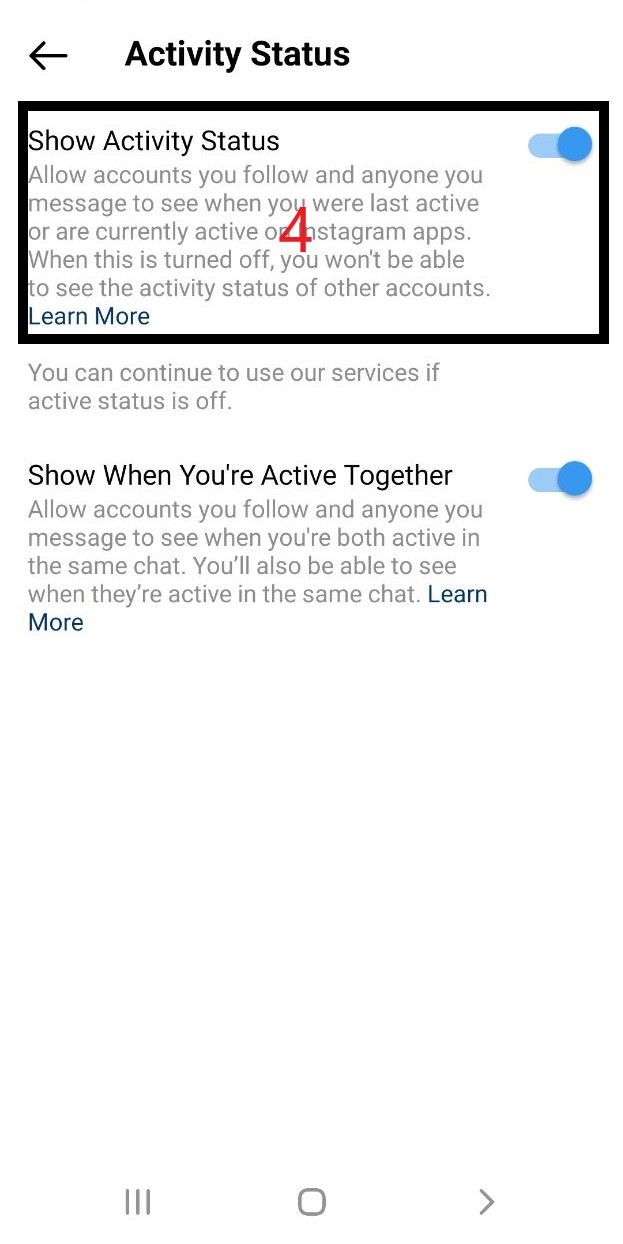Go back using the top arrow

pos(48,56)
